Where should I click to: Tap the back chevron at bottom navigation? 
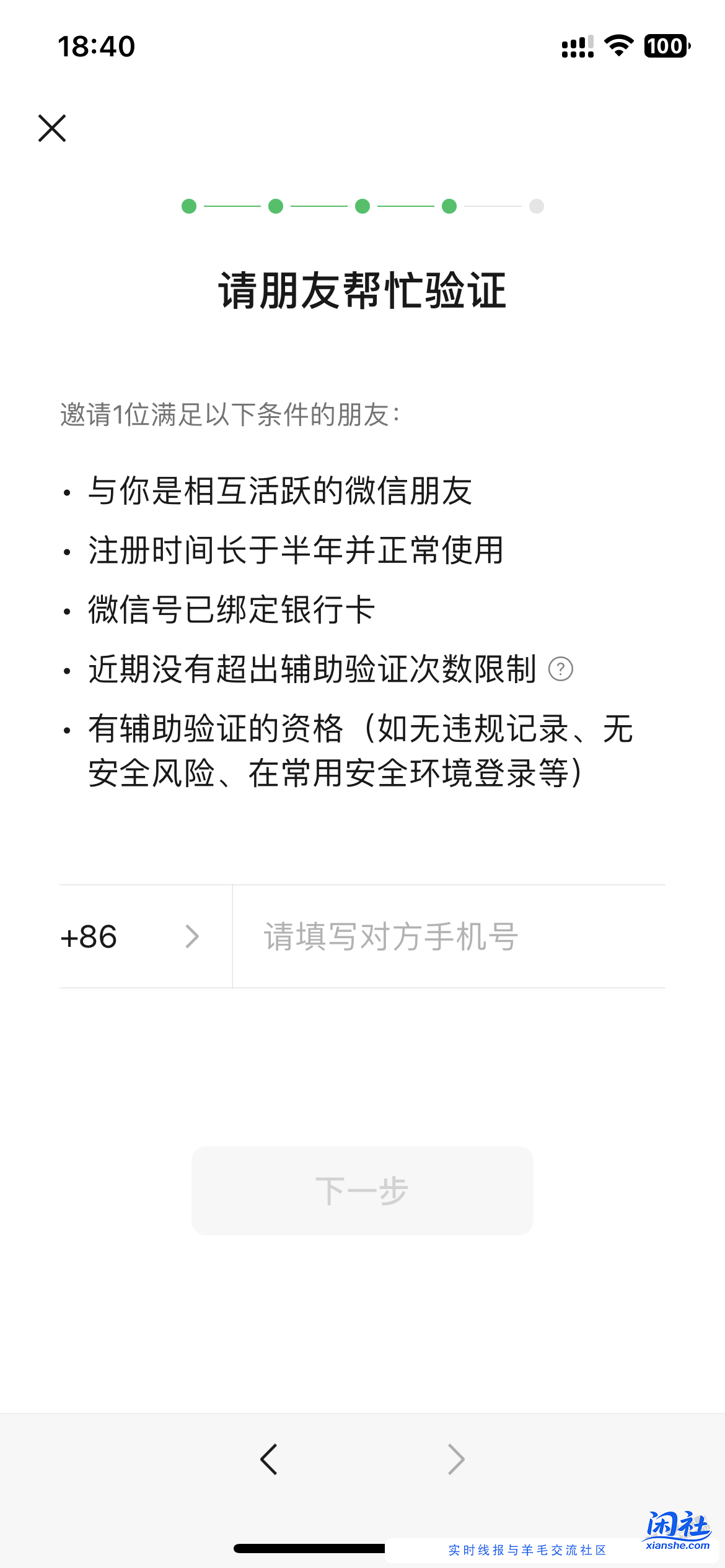pos(270,1458)
